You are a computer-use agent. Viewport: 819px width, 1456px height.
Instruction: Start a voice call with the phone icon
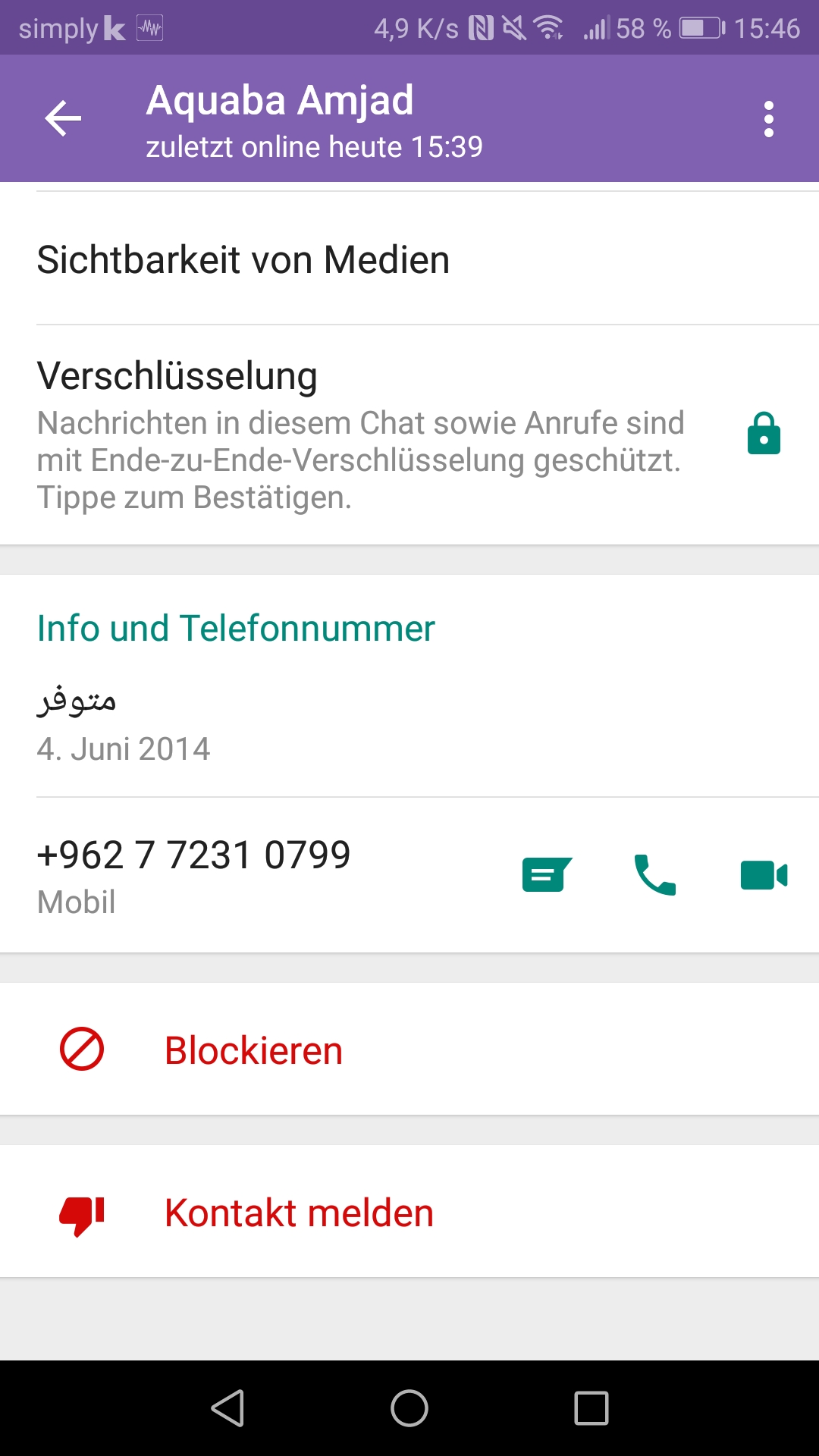(654, 875)
